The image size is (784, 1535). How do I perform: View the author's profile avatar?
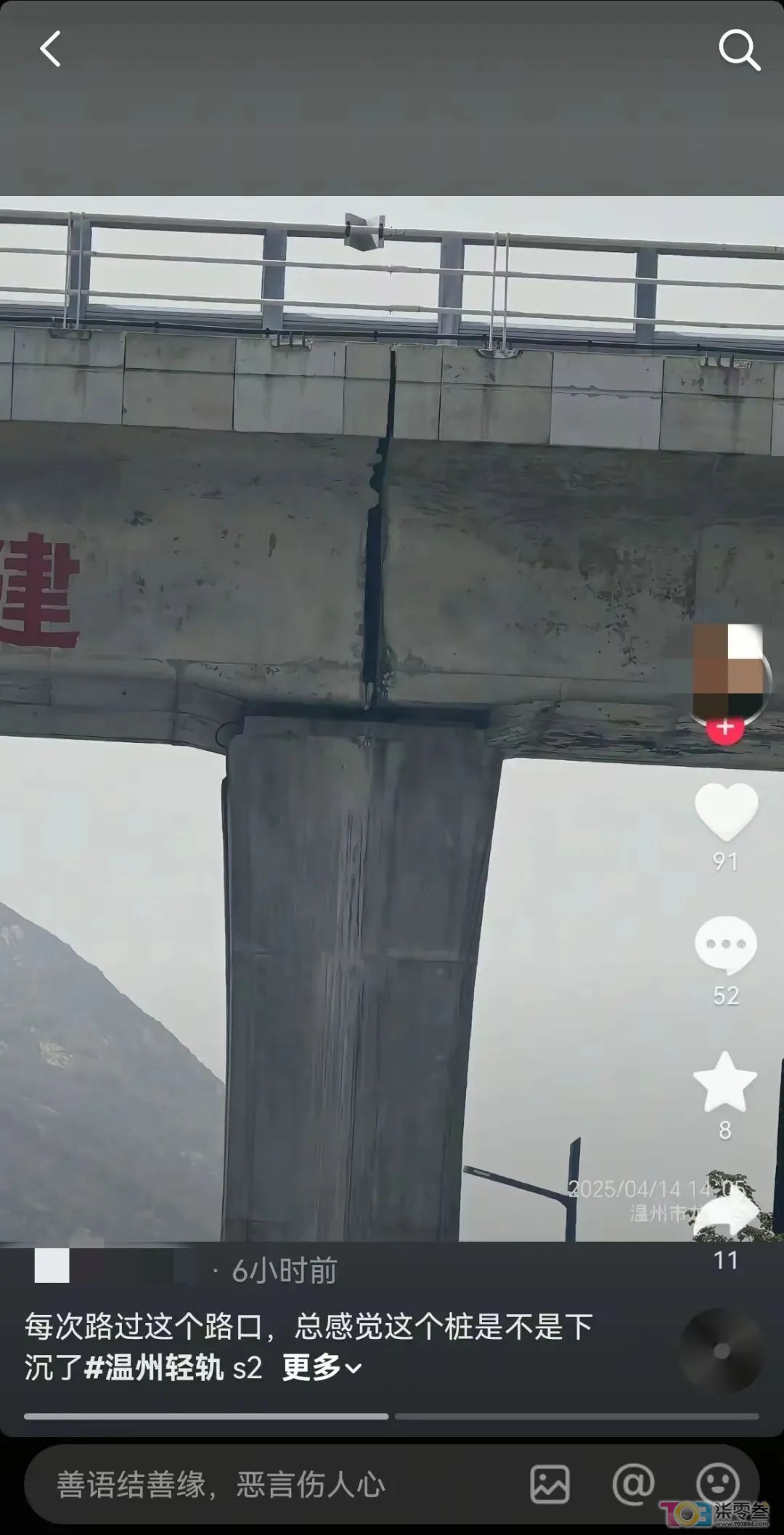click(728, 672)
